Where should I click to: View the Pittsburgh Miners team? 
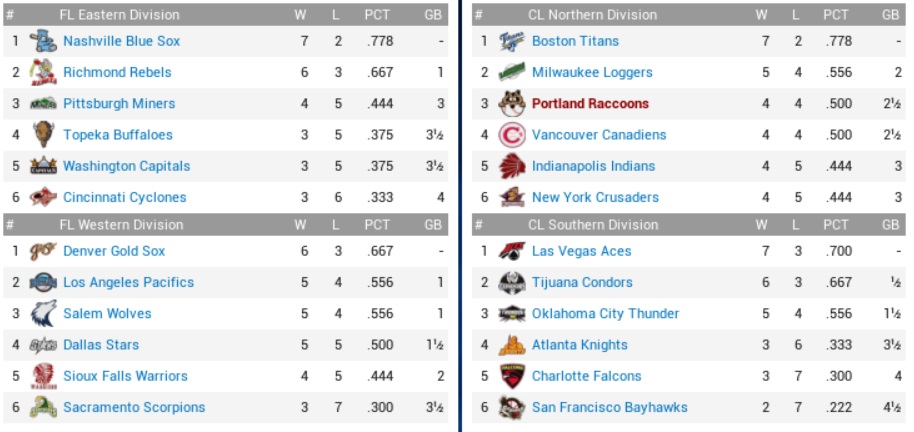tap(118, 104)
